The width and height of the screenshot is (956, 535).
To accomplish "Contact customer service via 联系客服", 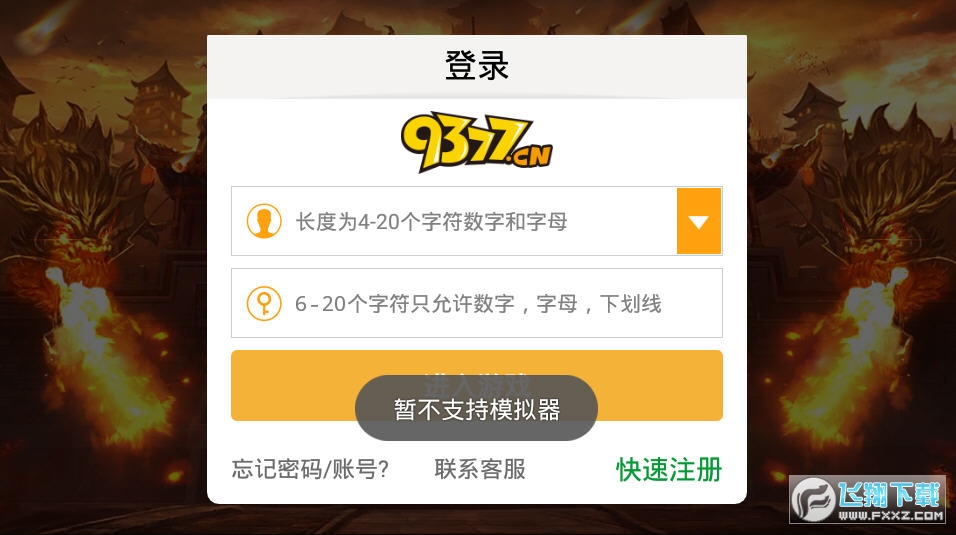I will coord(480,469).
